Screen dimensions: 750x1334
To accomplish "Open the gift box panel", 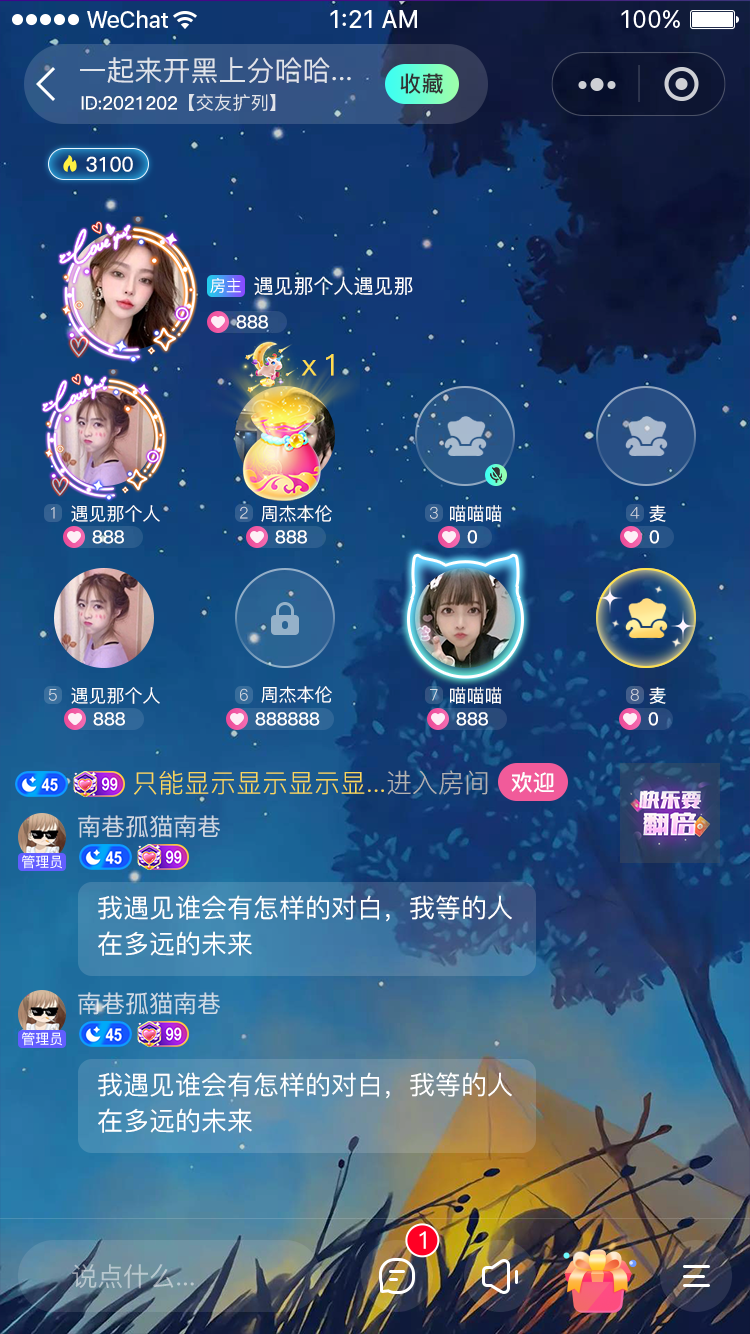I will 599,1279.
